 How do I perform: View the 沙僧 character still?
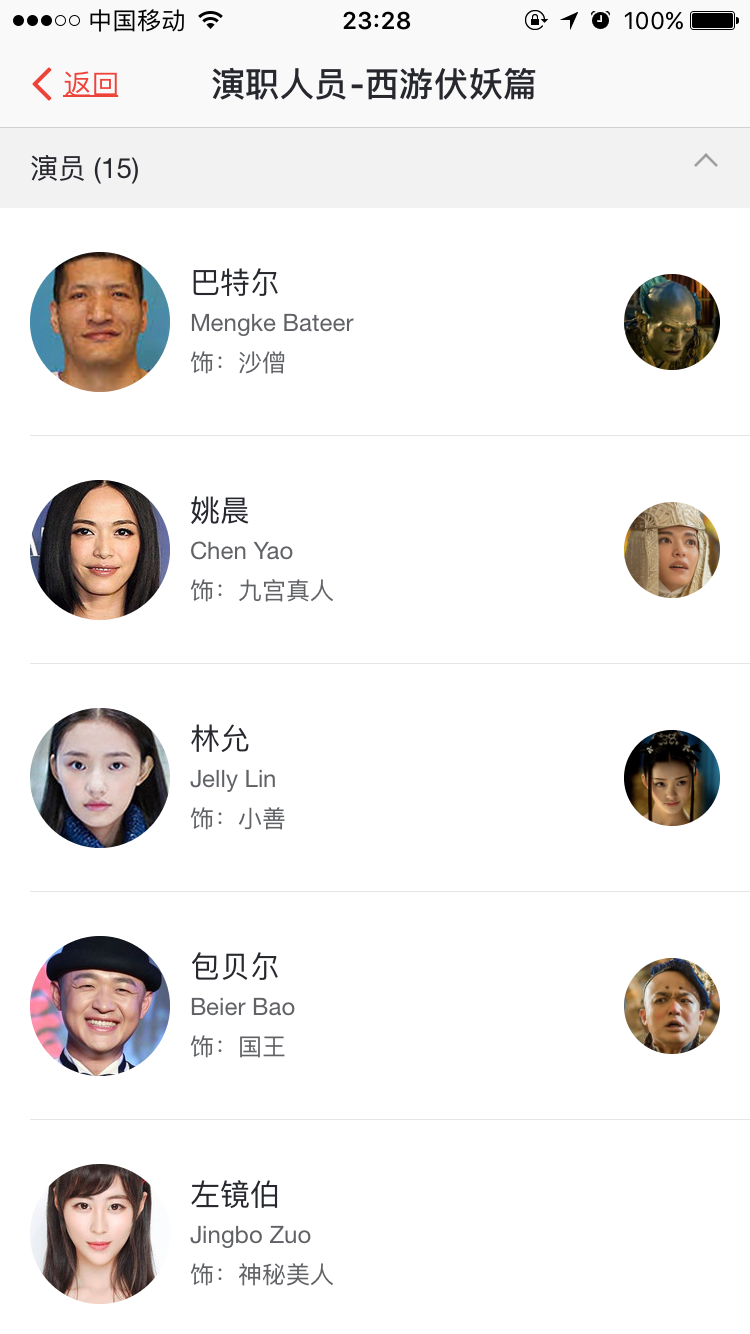click(x=672, y=322)
